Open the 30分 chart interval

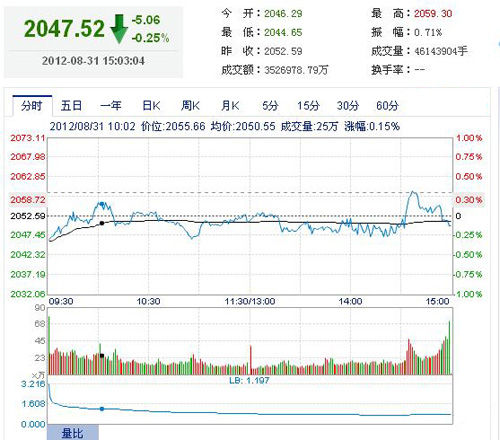point(348,106)
